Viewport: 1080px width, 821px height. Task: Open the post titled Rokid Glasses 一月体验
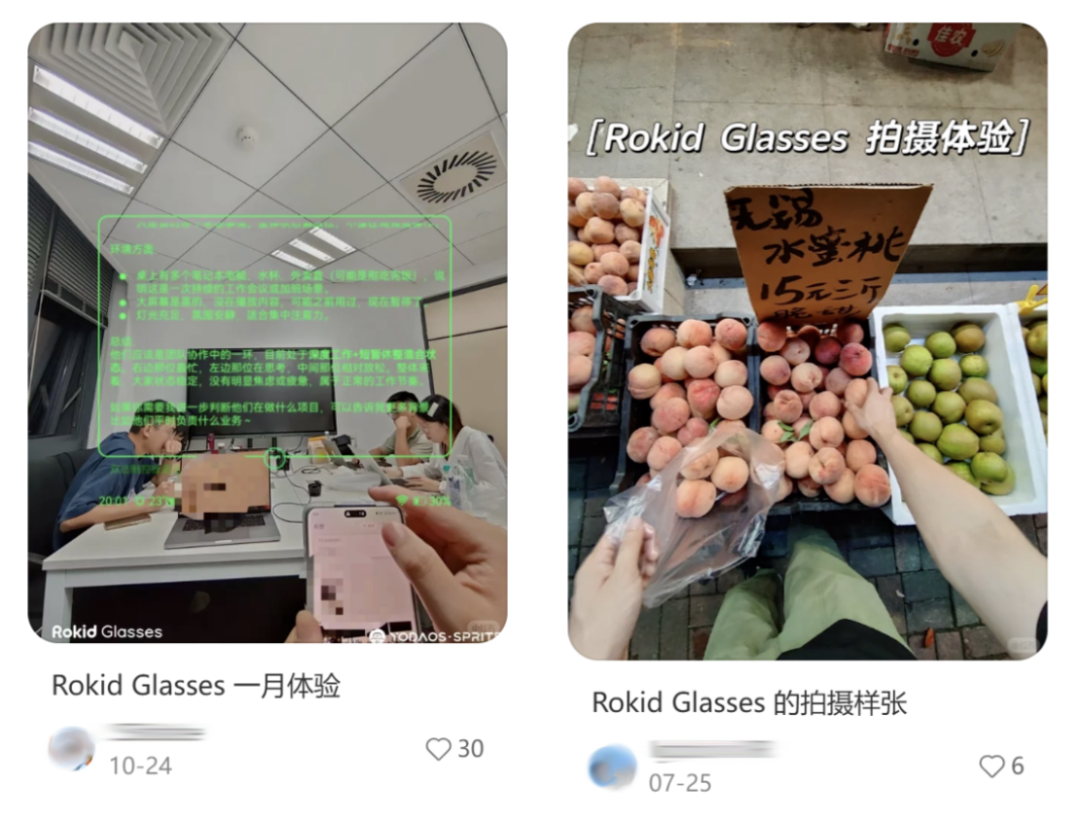196,686
